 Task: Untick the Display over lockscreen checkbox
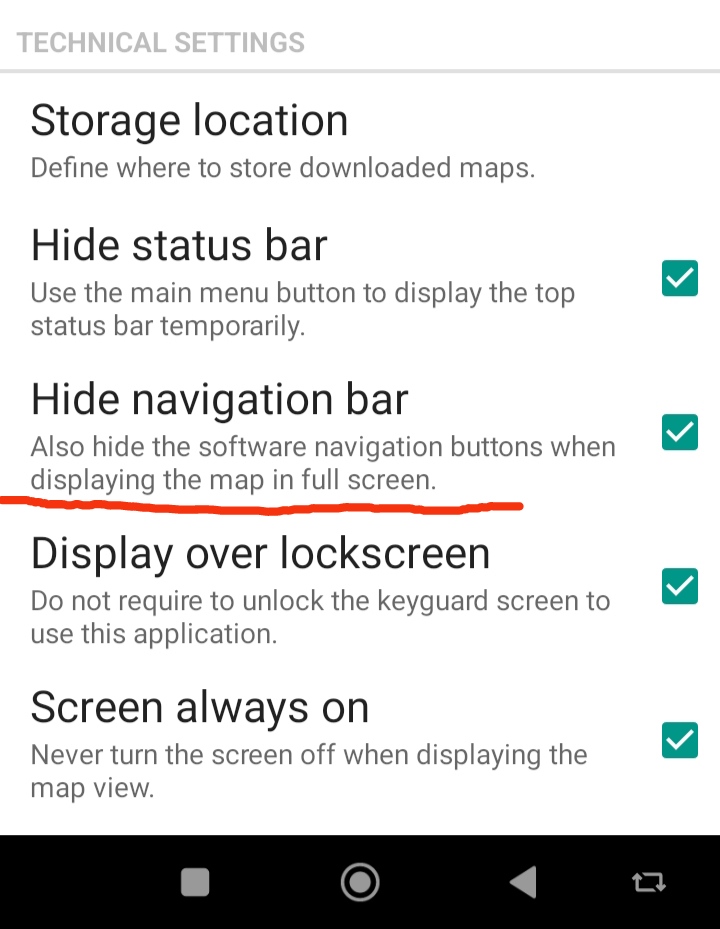680,586
